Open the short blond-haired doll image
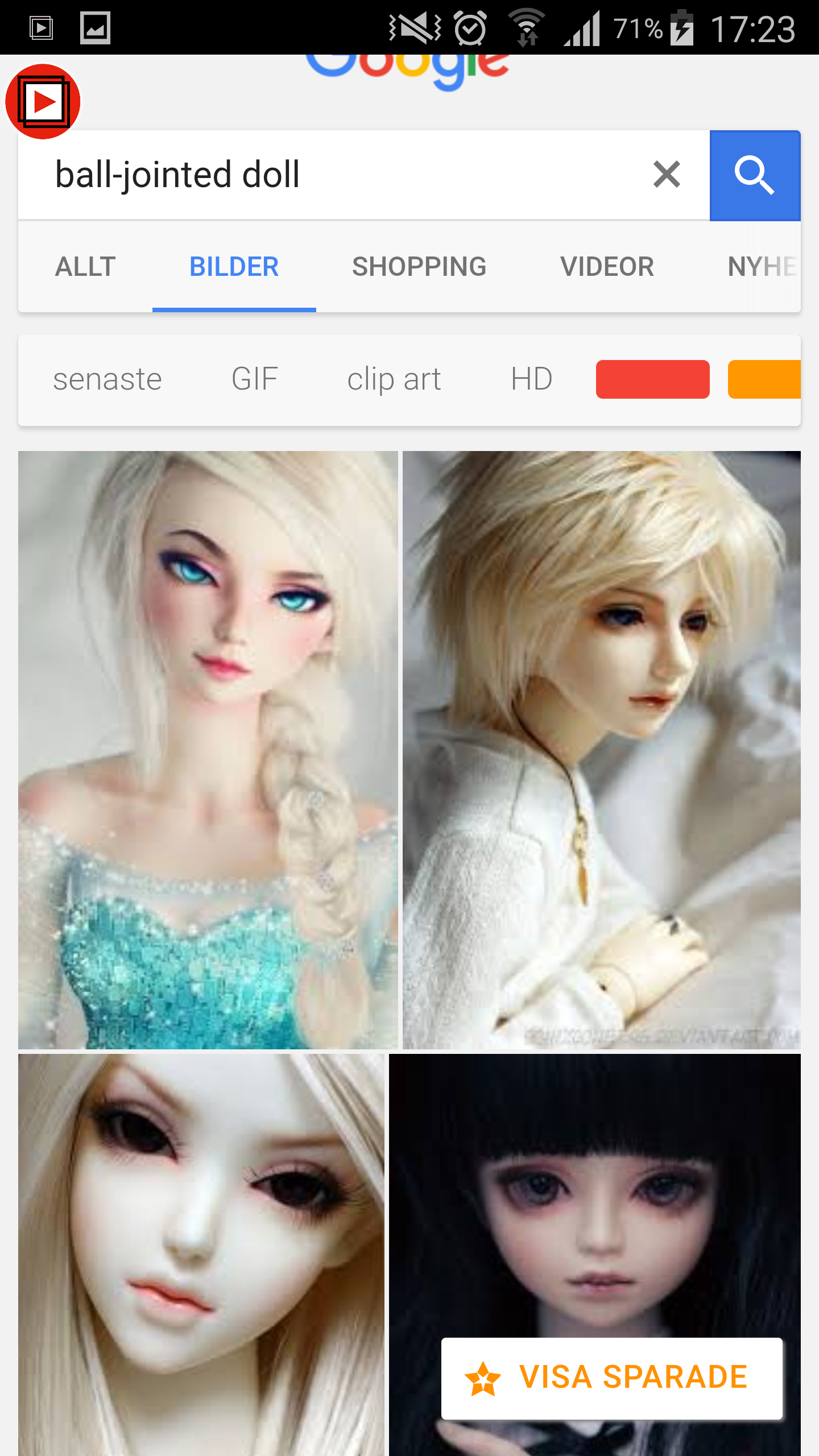Screen dimensions: 819x1456 pyautogui.click(x=601, y=750)
